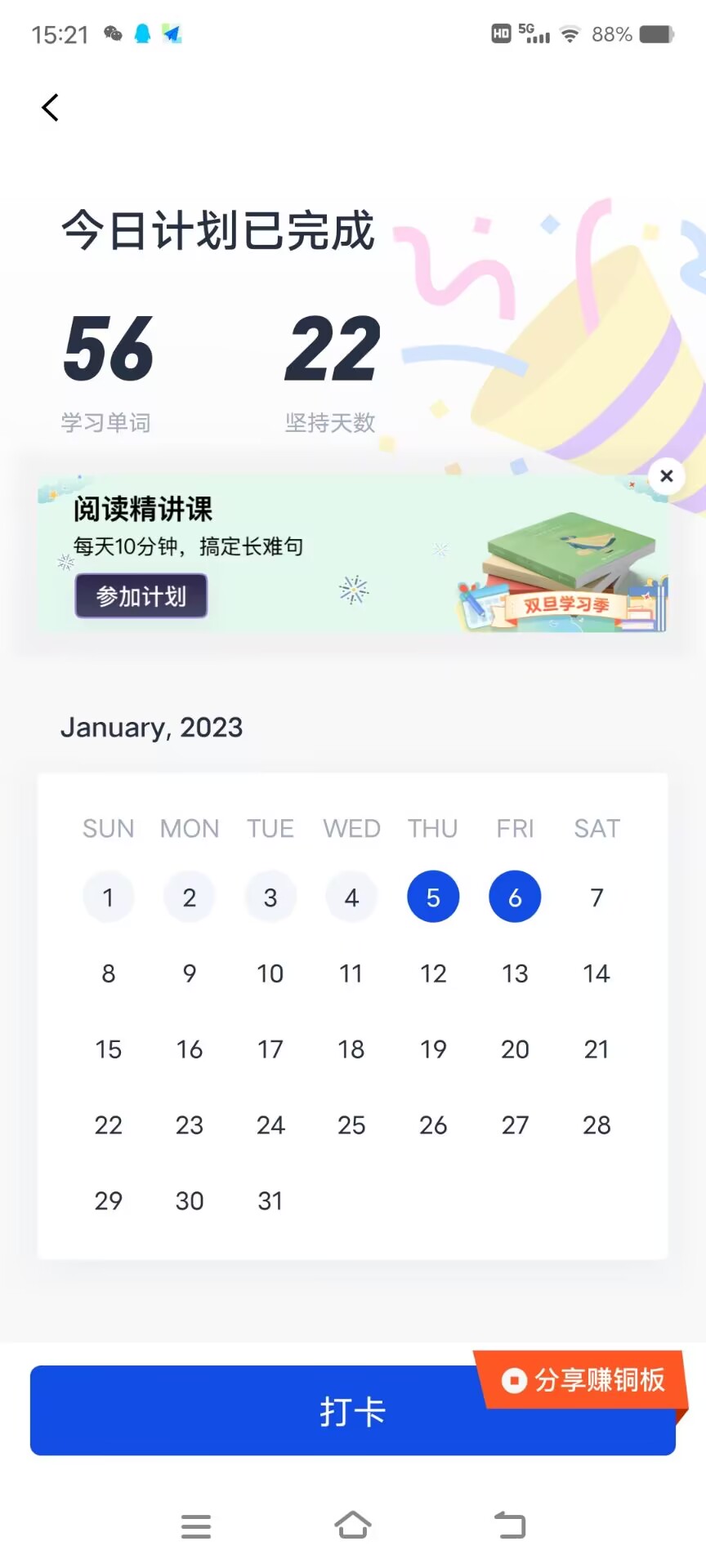
Task: Open the January, 2023 month label
Action: point(152,727)
